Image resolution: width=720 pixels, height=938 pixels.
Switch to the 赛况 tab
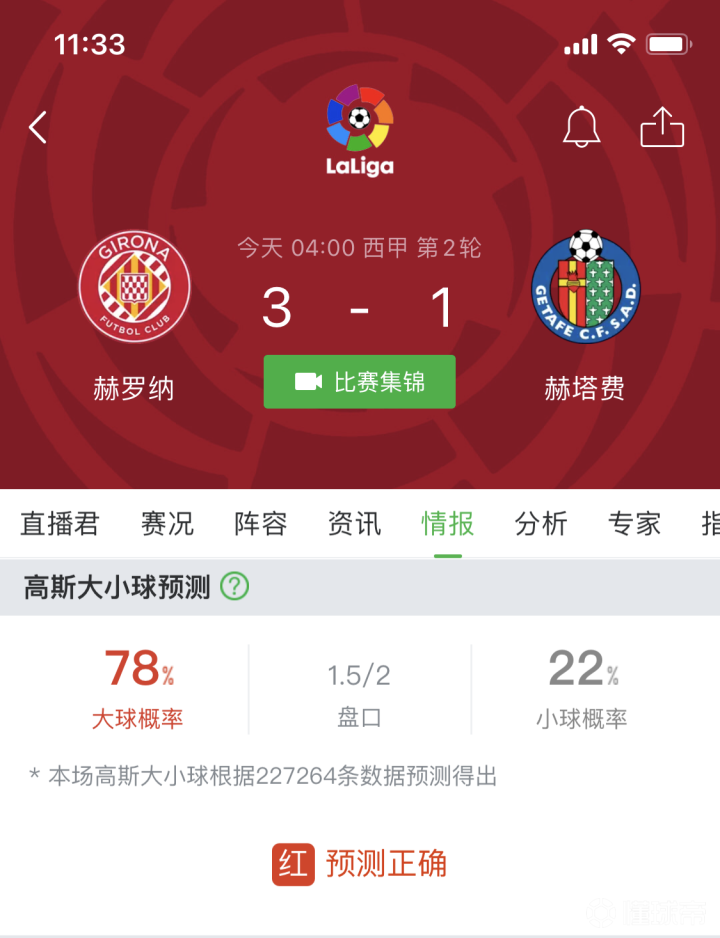pos(167,523)
